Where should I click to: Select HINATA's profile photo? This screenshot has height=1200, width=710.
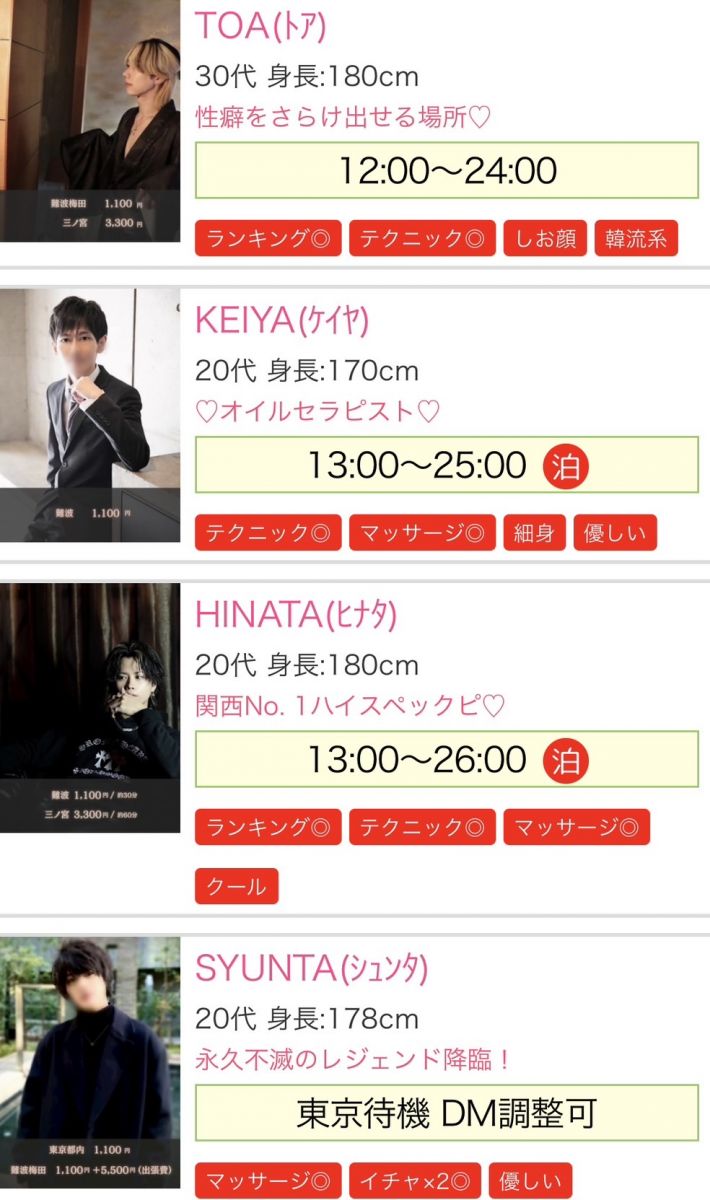point(90,707)
